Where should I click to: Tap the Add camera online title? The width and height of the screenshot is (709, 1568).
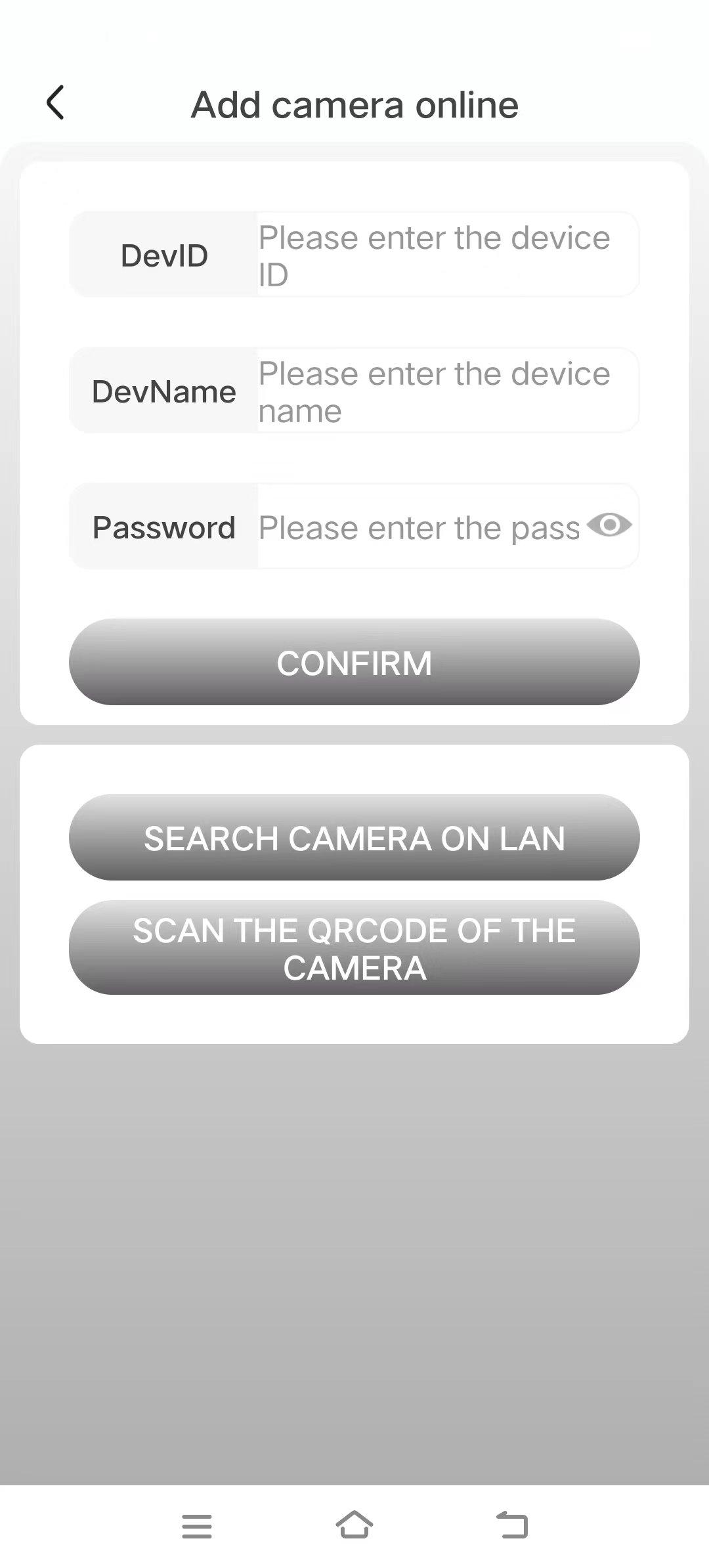click(354, 104)
